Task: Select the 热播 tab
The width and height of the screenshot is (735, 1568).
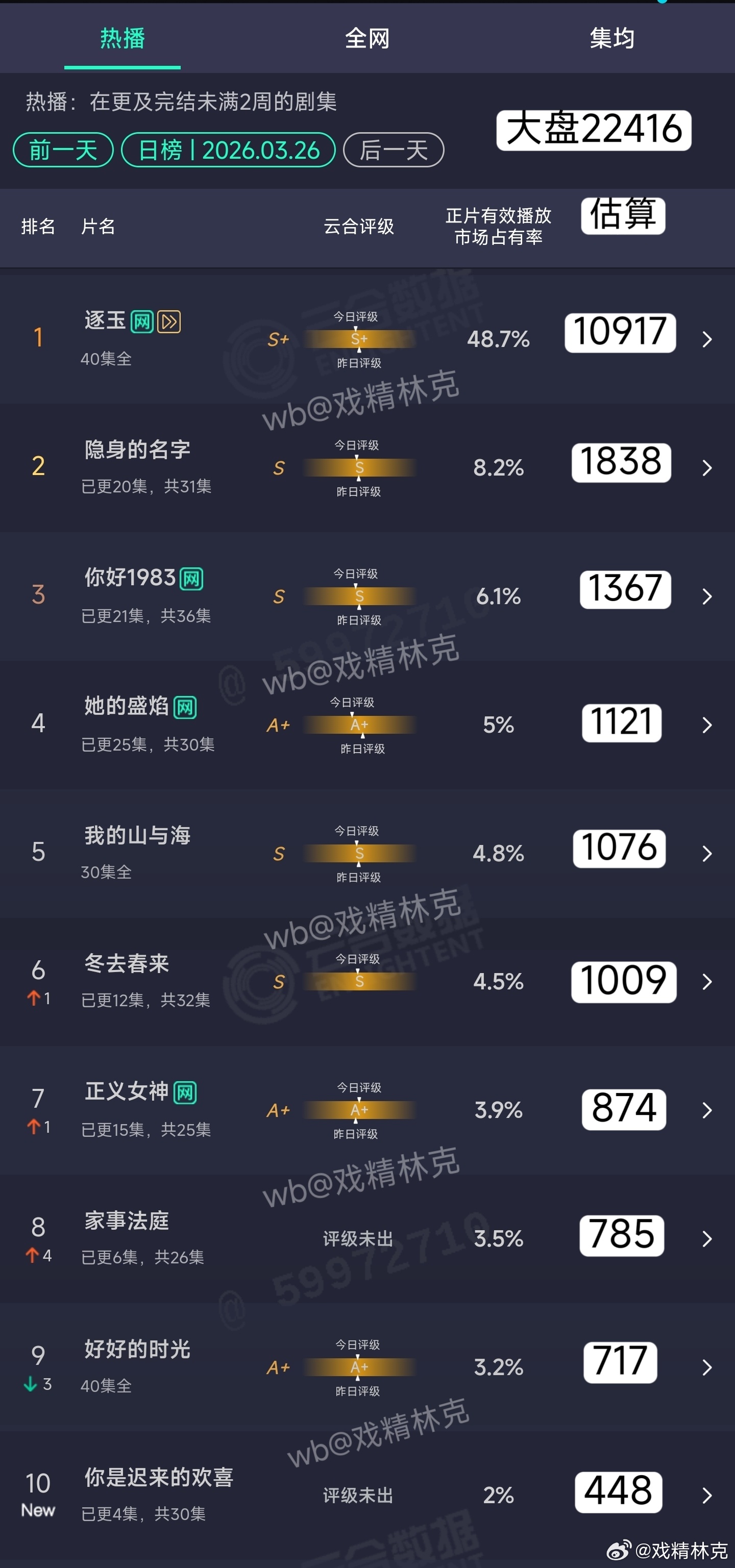Action: click(x=122, y=38)
